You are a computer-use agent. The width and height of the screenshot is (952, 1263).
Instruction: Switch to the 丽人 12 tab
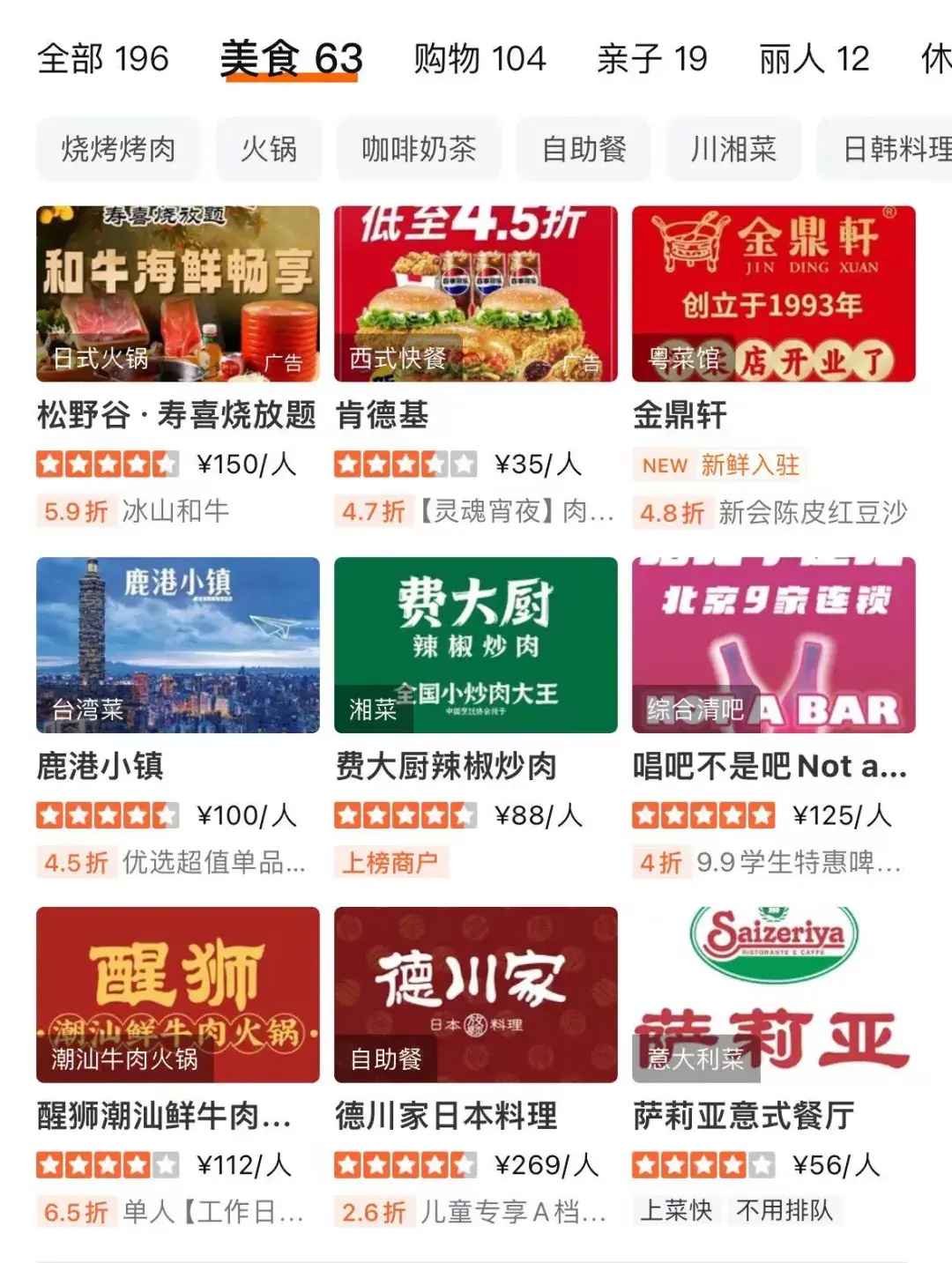click(x=814, y=59)
